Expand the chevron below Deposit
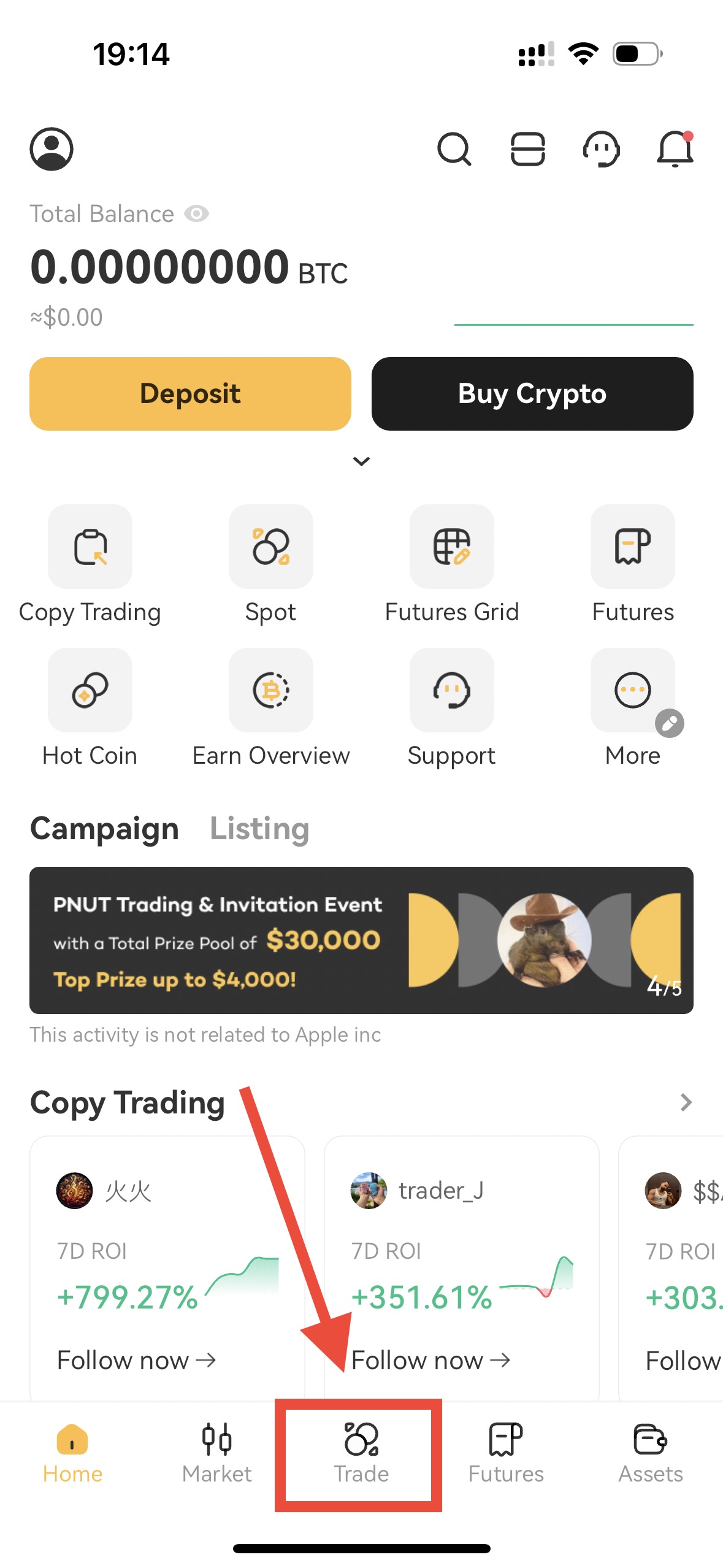723x1568 pixels. pos(361,461)
